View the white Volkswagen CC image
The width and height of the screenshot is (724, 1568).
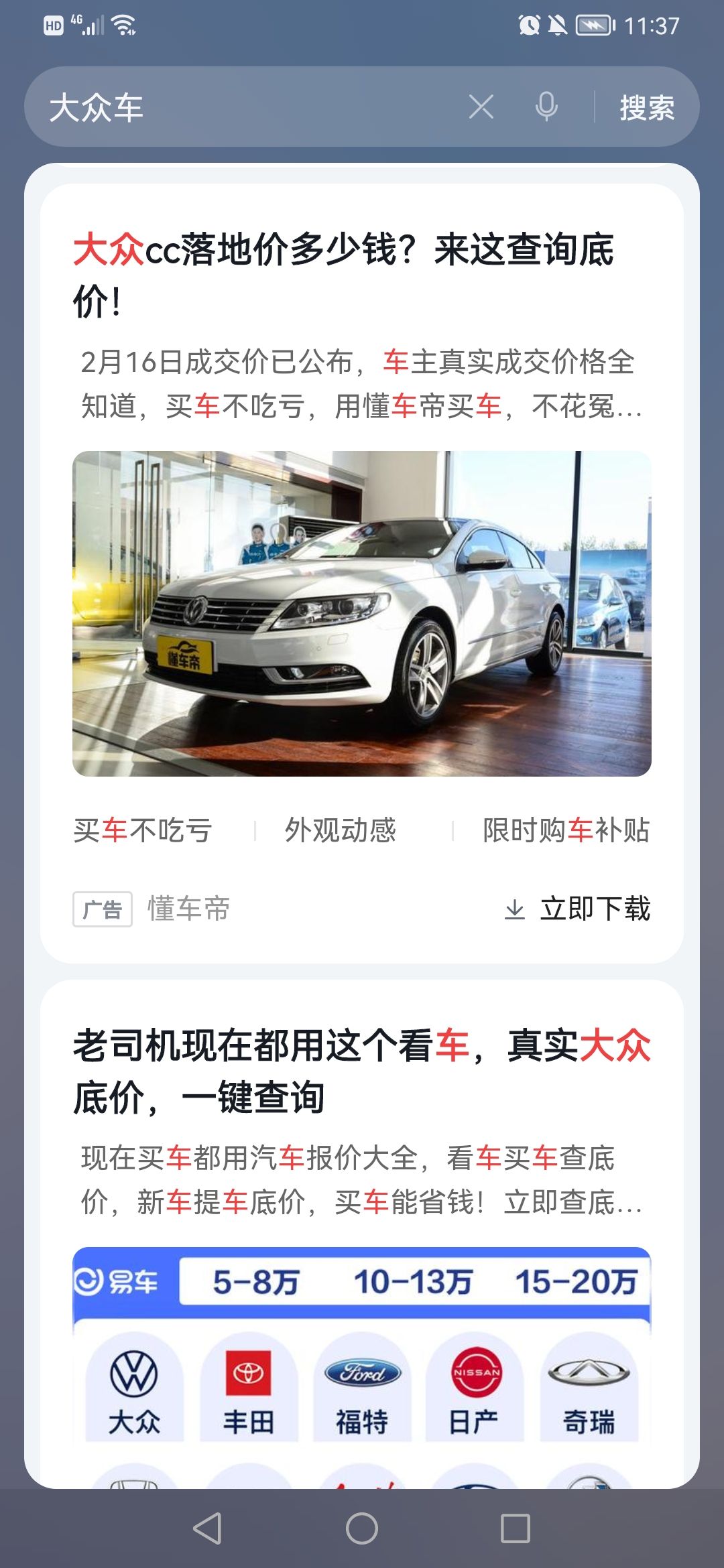click(362, 614)
